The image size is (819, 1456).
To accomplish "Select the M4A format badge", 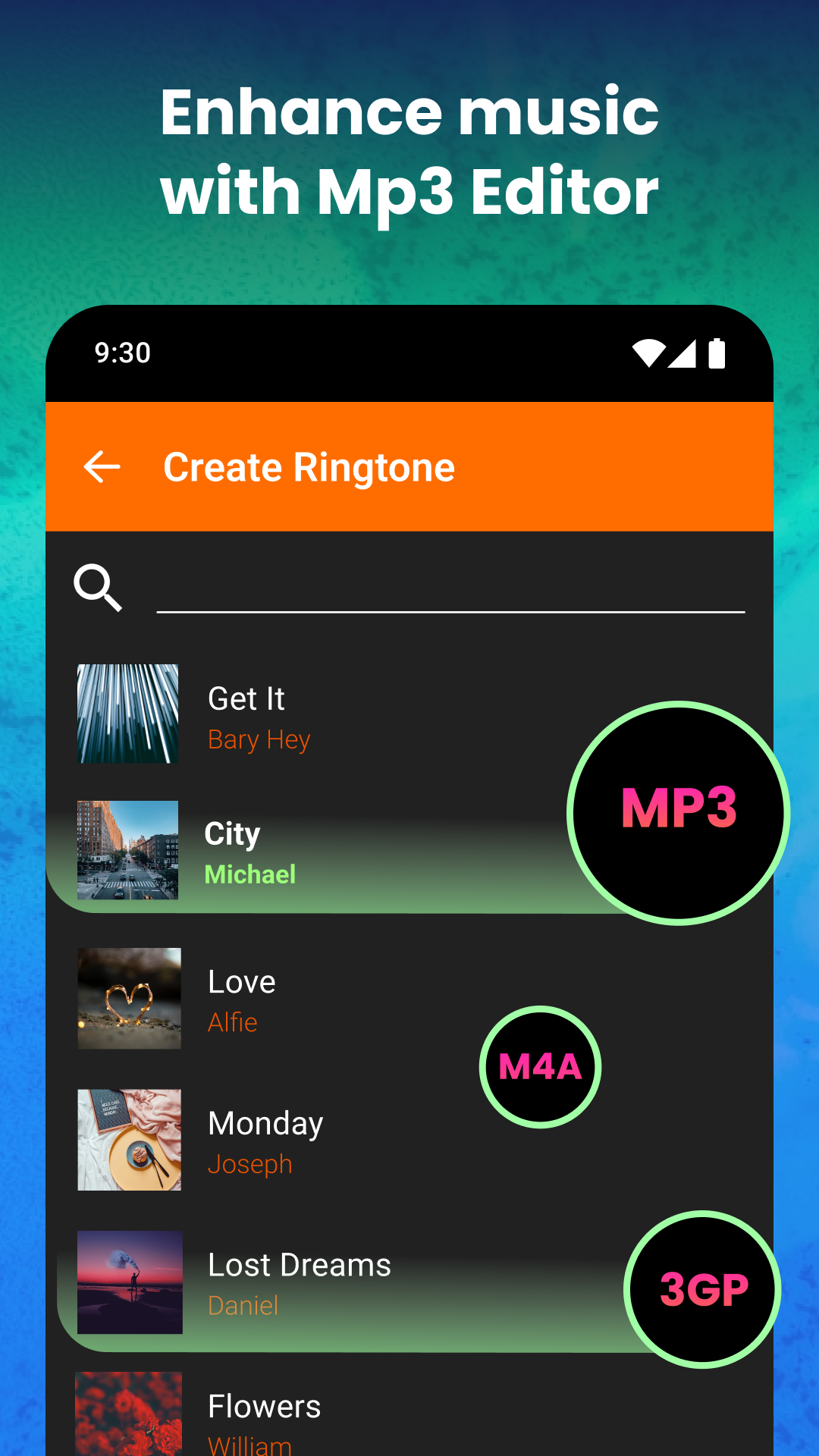I will [539, 1067].
